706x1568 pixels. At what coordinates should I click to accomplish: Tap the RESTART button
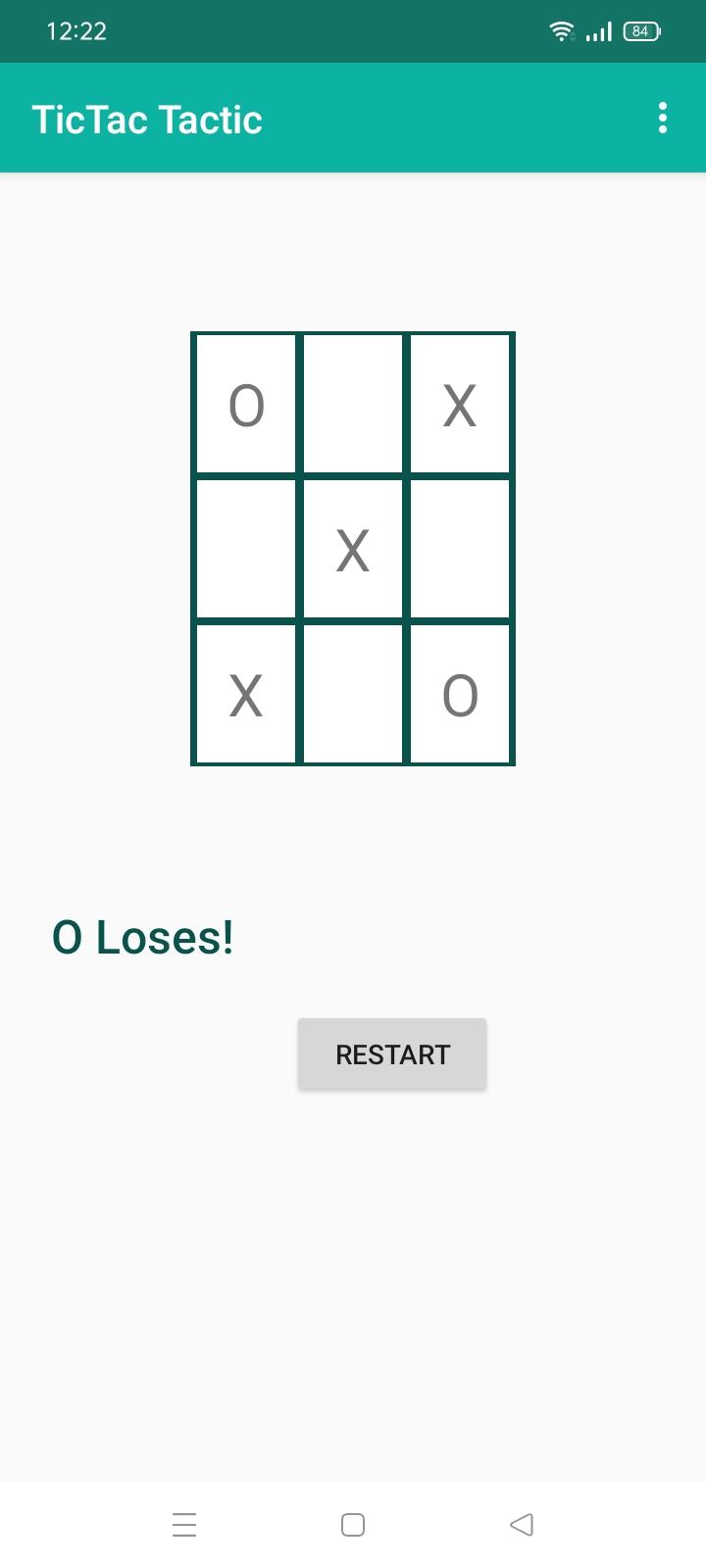[392, 1053]
